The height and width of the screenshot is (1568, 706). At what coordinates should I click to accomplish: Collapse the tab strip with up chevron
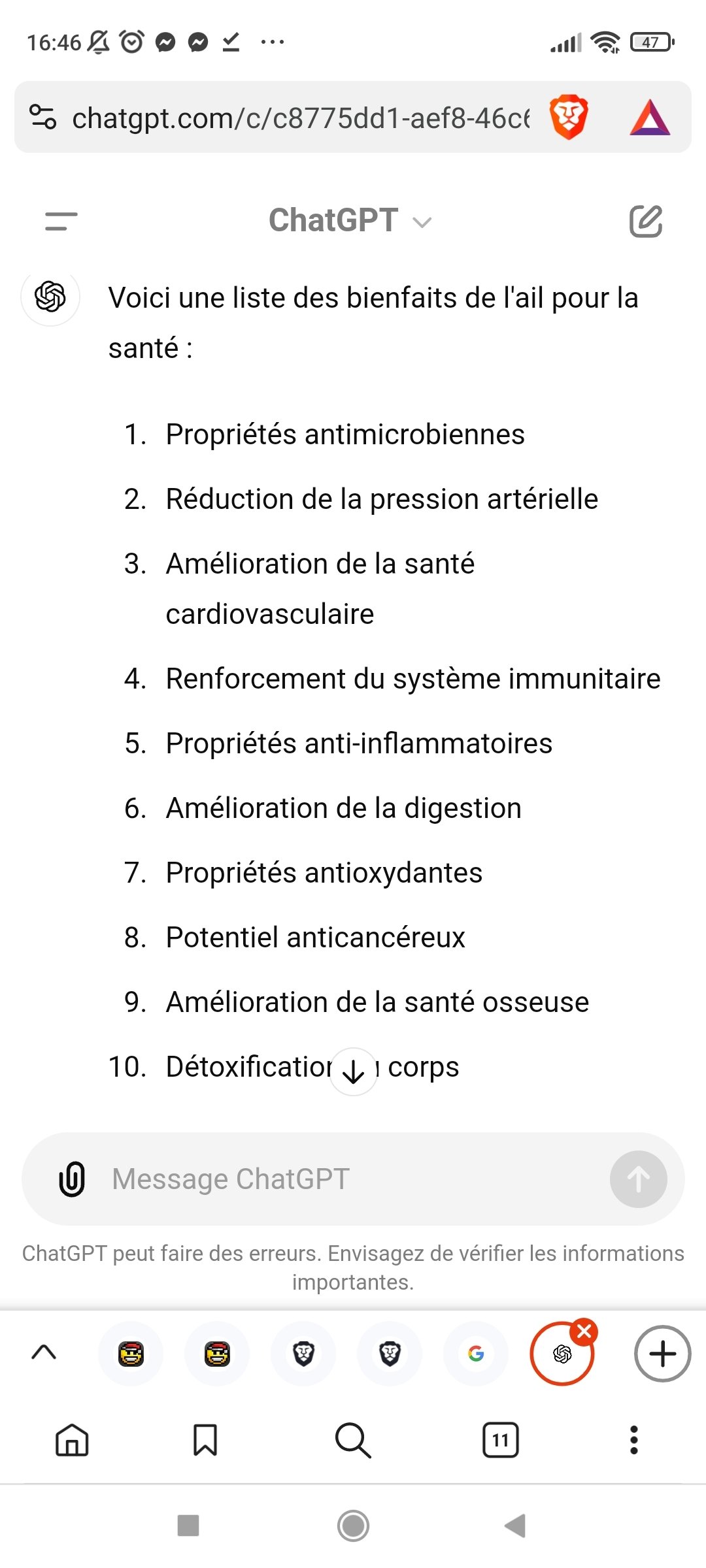tap(44, 1352)
